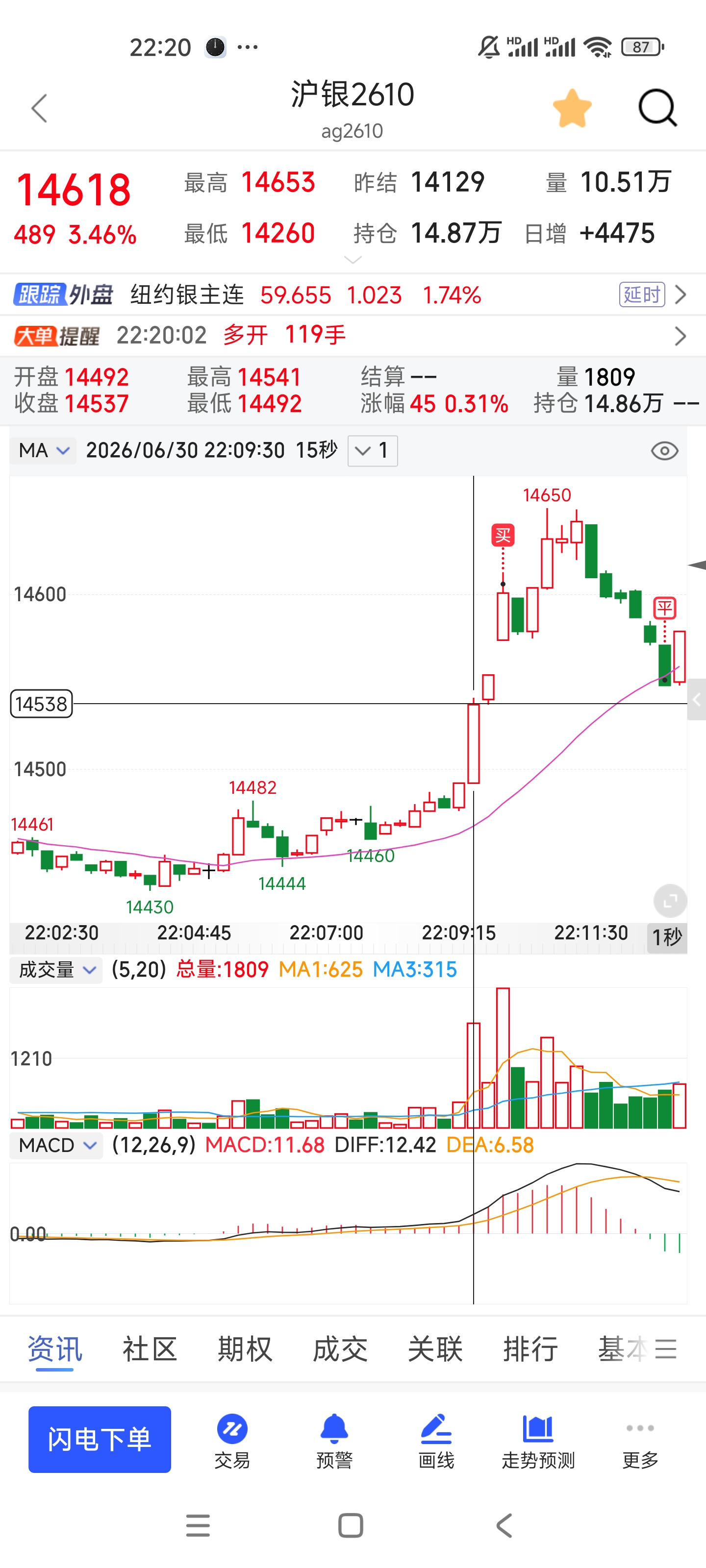Toggle chart visibility with the eye icon
706x1568 pixels.
coord(664,451)
